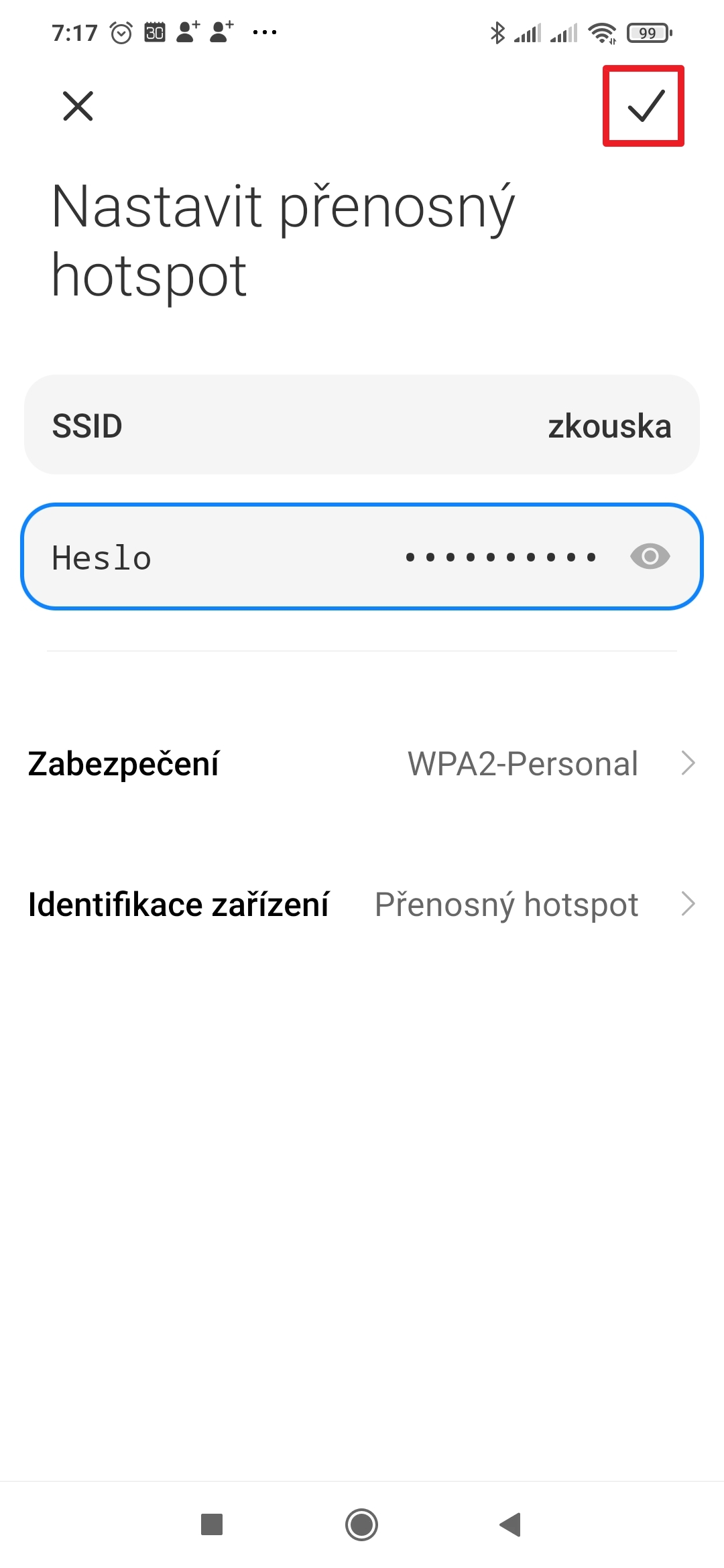This screenshot has height=1568, width=724.
Task: Confirm hotspot settings with the checkmark
Action: click(x=644, y=106)
